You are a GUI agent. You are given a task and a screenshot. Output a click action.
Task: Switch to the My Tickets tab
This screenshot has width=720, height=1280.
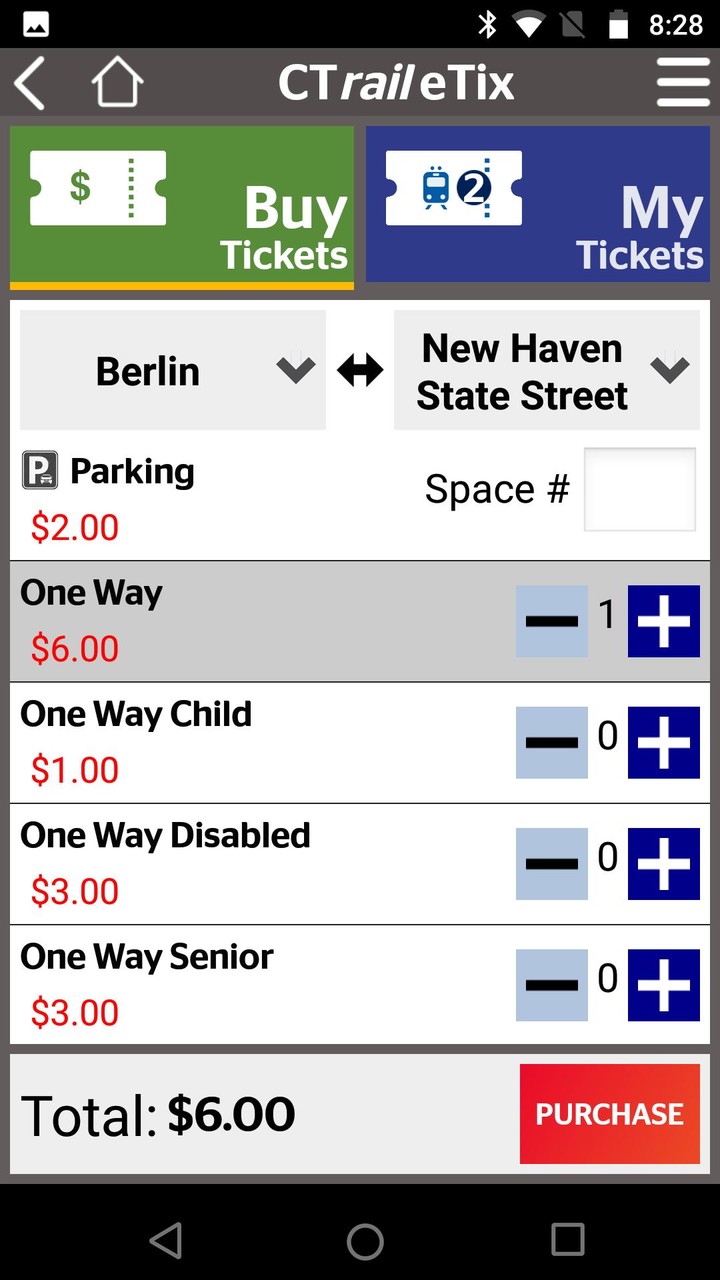point(538,205)
